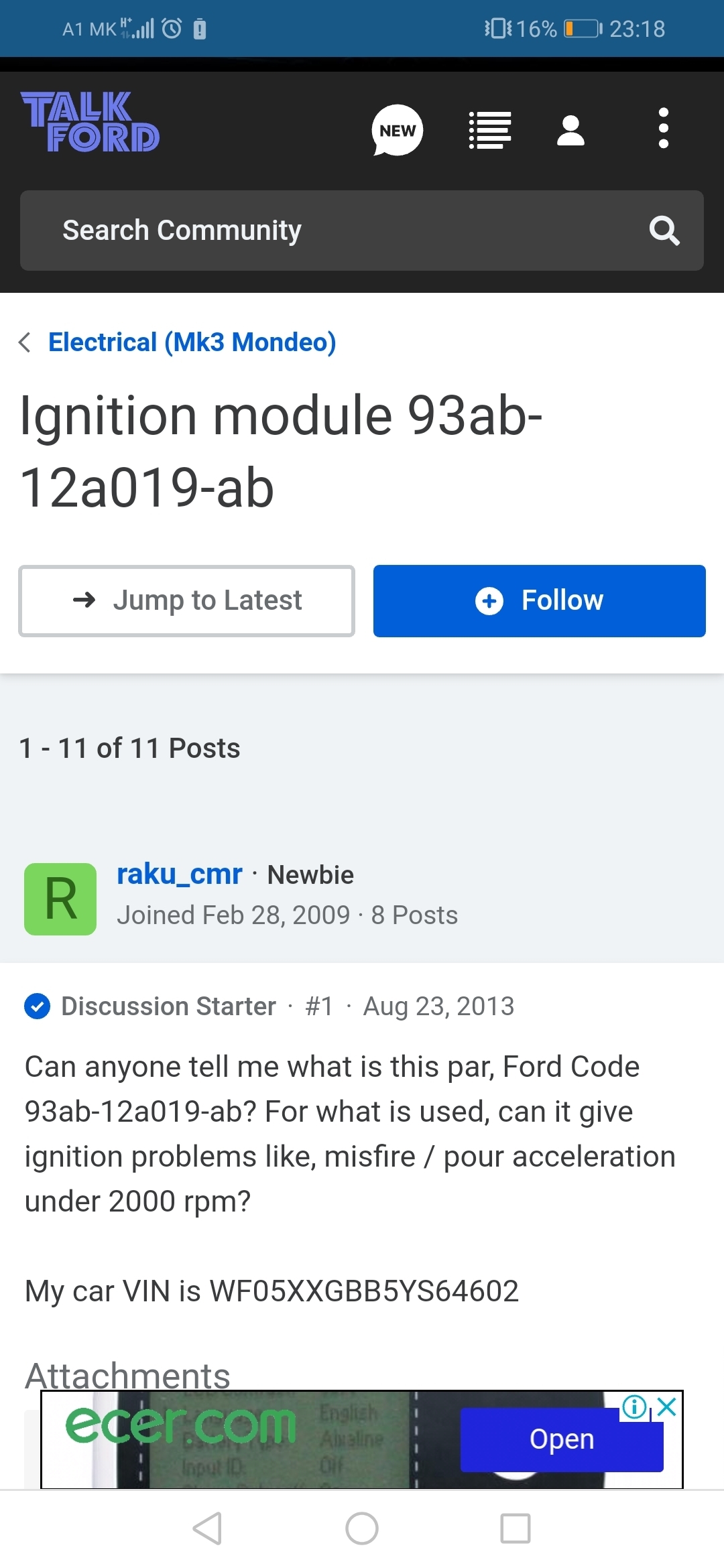Open the three-dot overflow menu
This screenshot has width=724, height=1568.
pyautogui.click(x=663, y=128)
